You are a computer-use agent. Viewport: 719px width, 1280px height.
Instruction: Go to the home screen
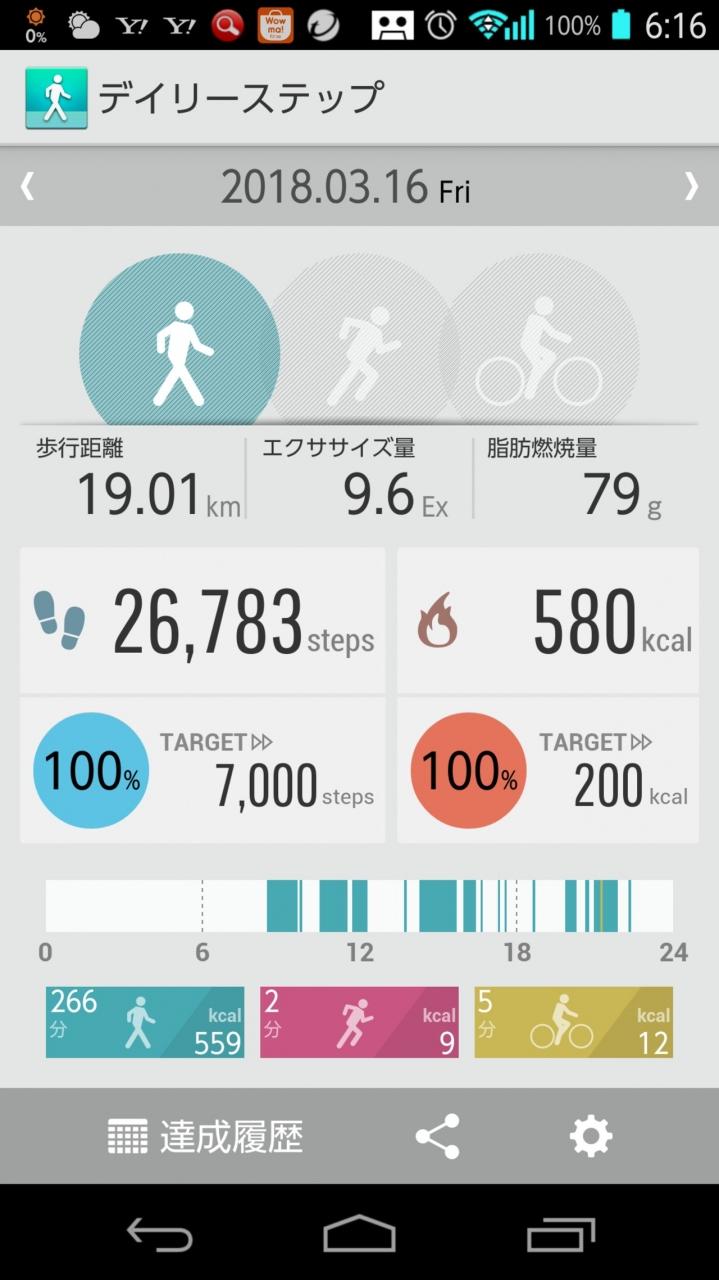(359, 1234)
